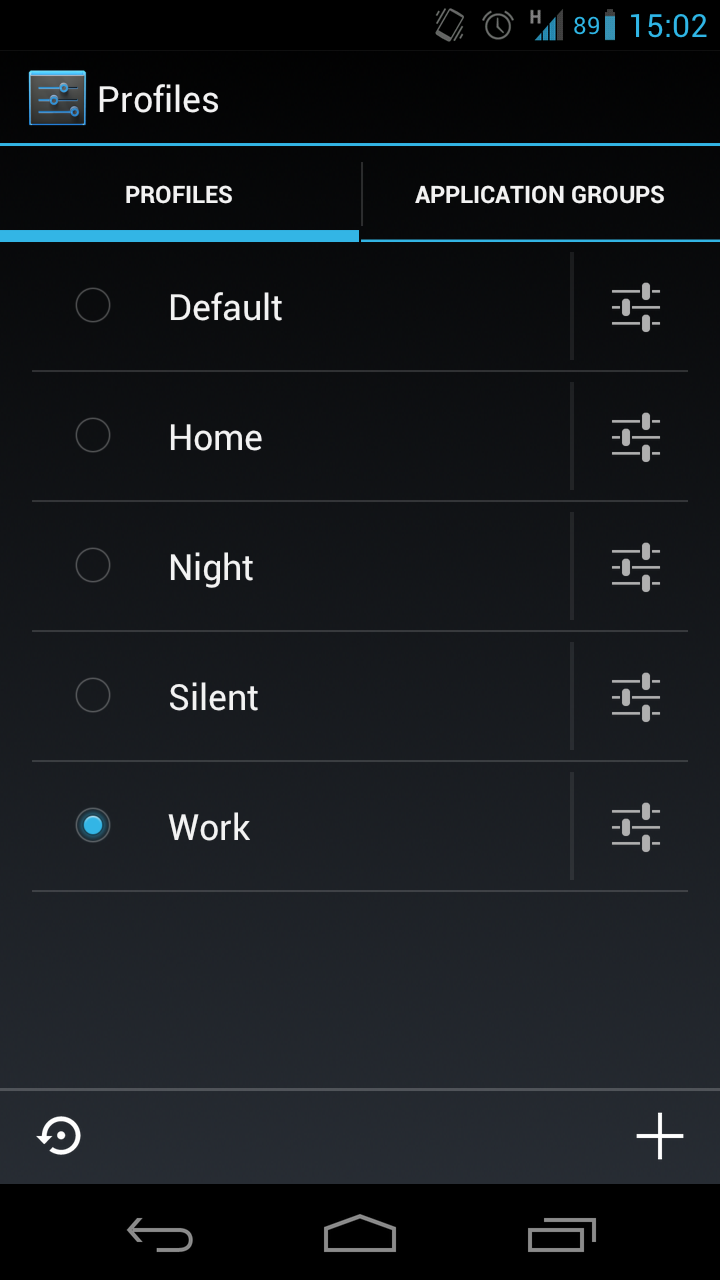Edit the Silent profile settings
The width and height of the screenshot is (720, 1280).
point(636,697)
